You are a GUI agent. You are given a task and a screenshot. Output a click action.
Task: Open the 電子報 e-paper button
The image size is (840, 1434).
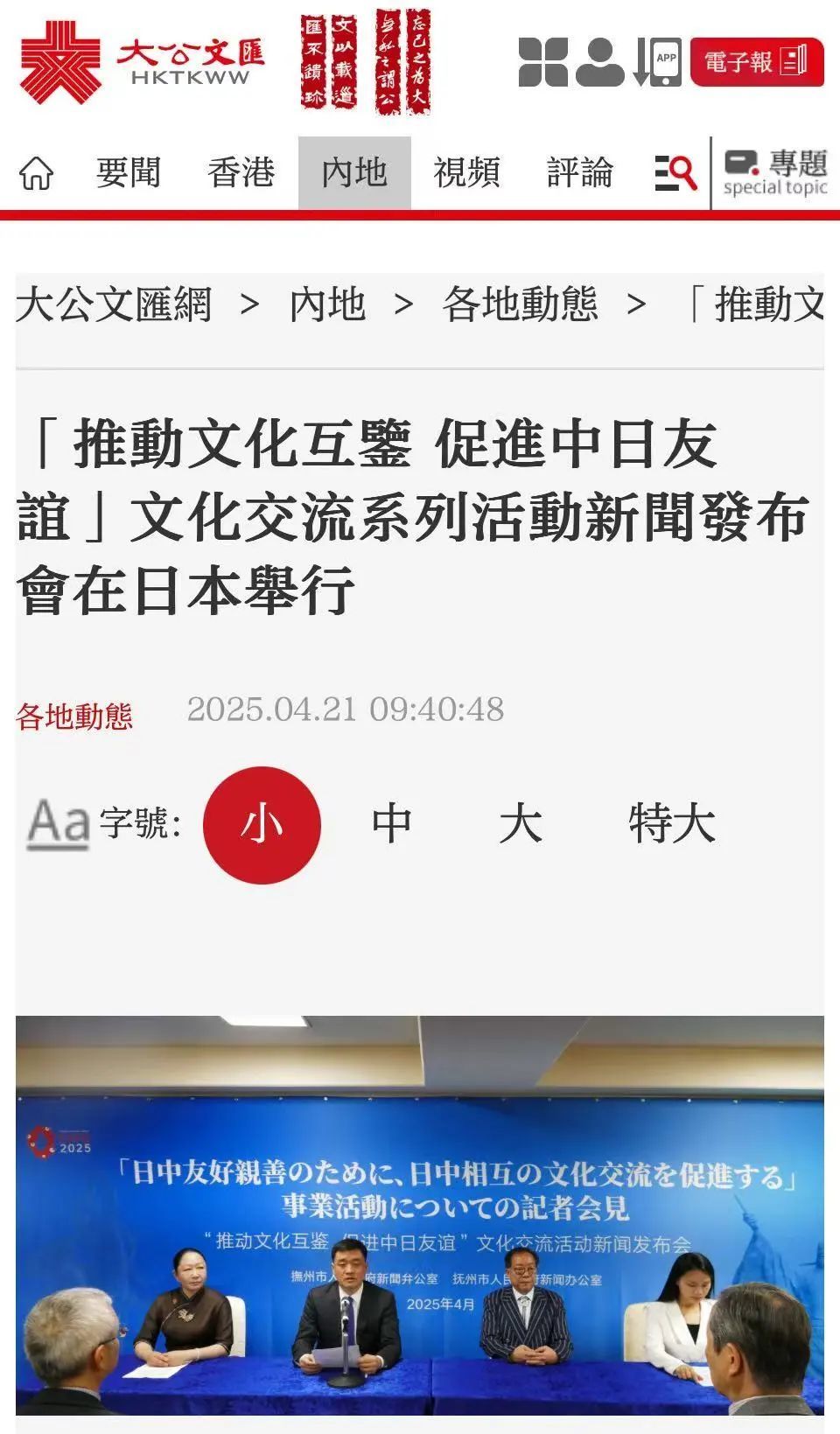(x=757, y=62)
